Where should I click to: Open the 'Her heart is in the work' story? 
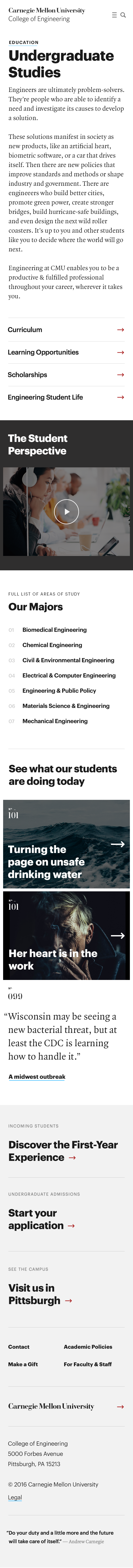click(x=66, y=936)
